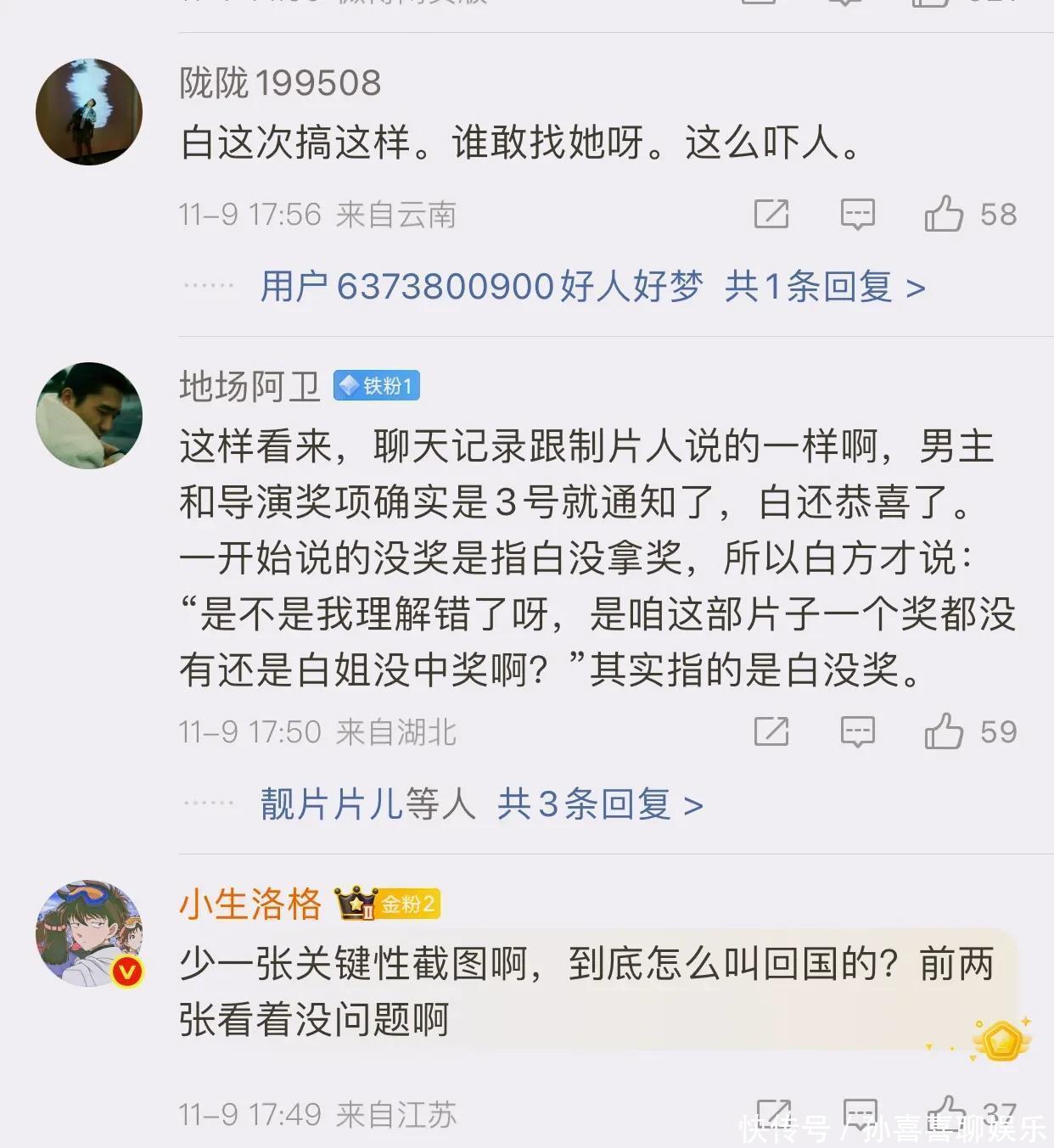1054x1148 pixels.
Task: Open 地场阿卫's profile avatar
Action: [89, 415]
